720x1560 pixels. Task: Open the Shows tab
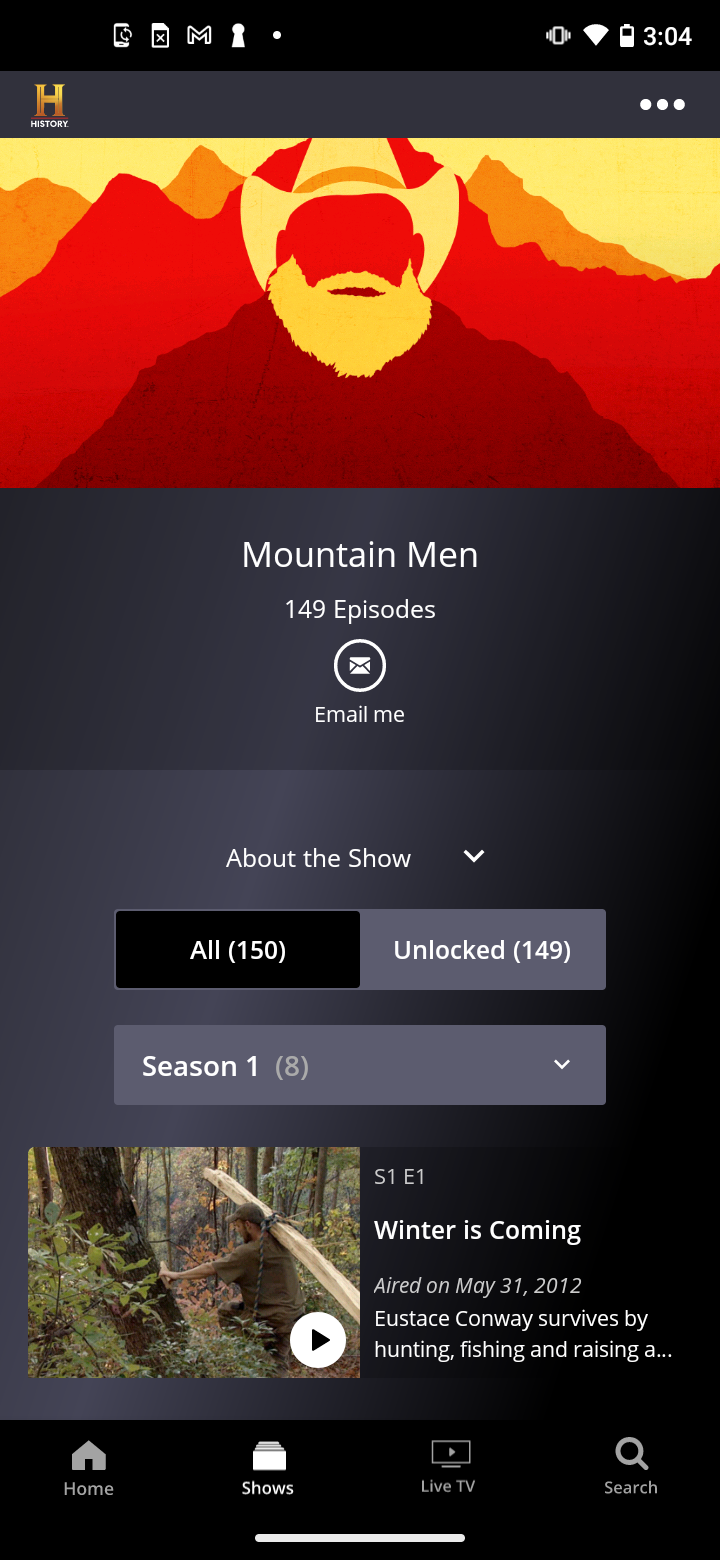(x=268, y=1468)
